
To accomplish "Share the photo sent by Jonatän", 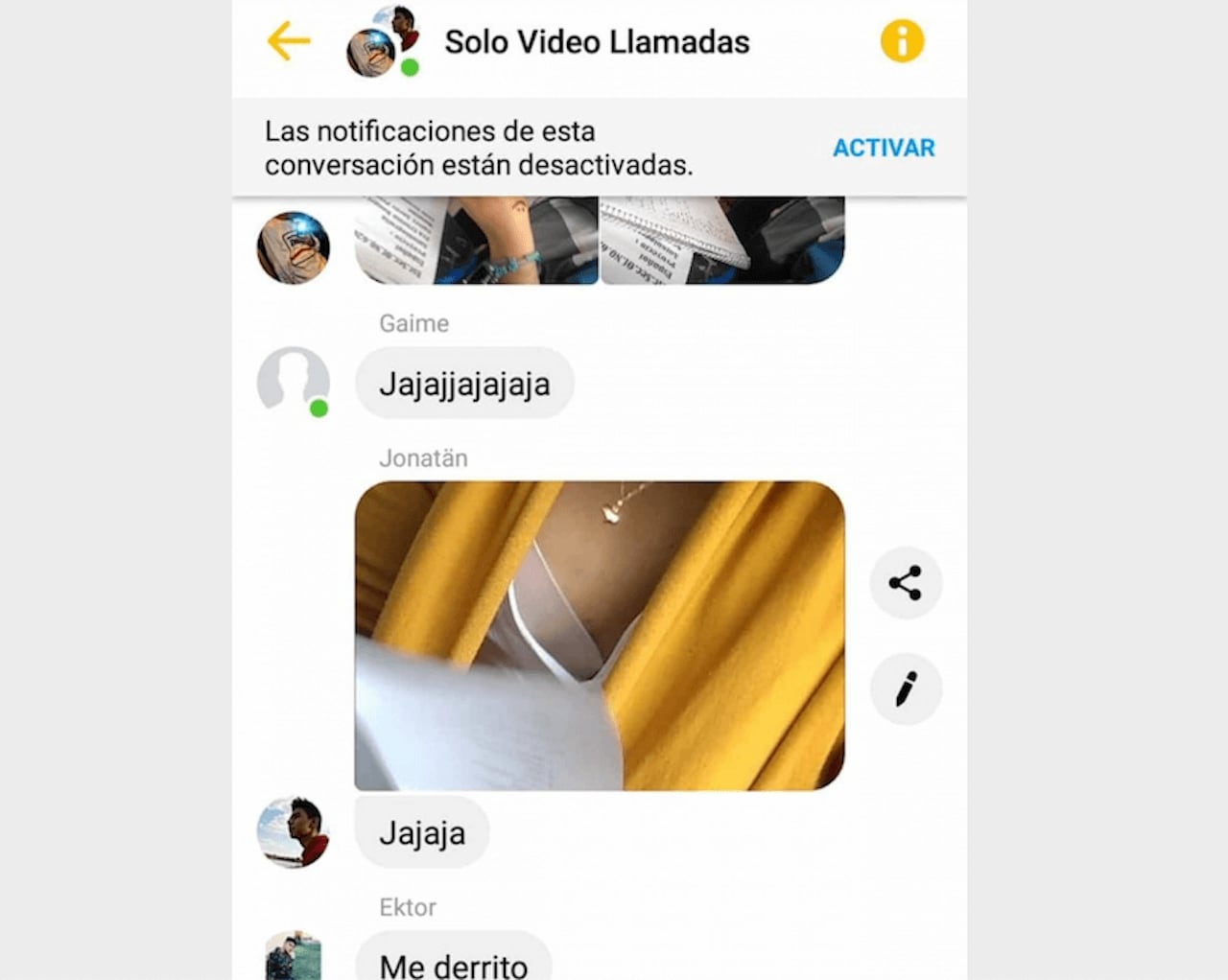I will 905,582.
